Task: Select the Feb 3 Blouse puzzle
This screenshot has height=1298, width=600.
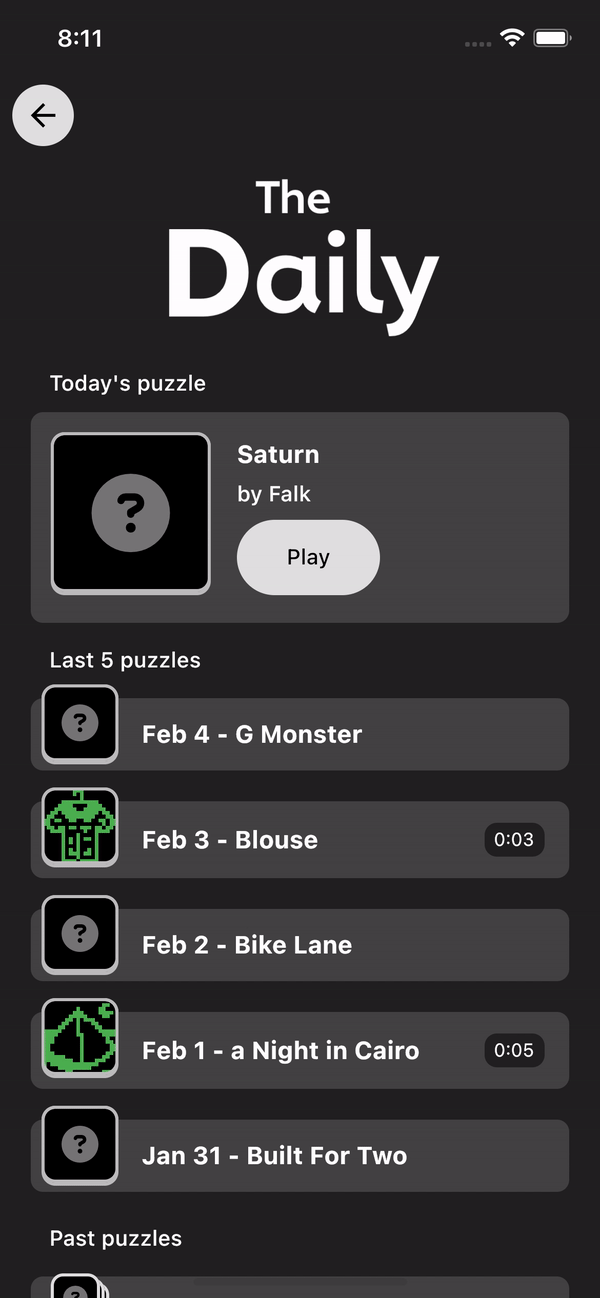Action: (300, 840)
